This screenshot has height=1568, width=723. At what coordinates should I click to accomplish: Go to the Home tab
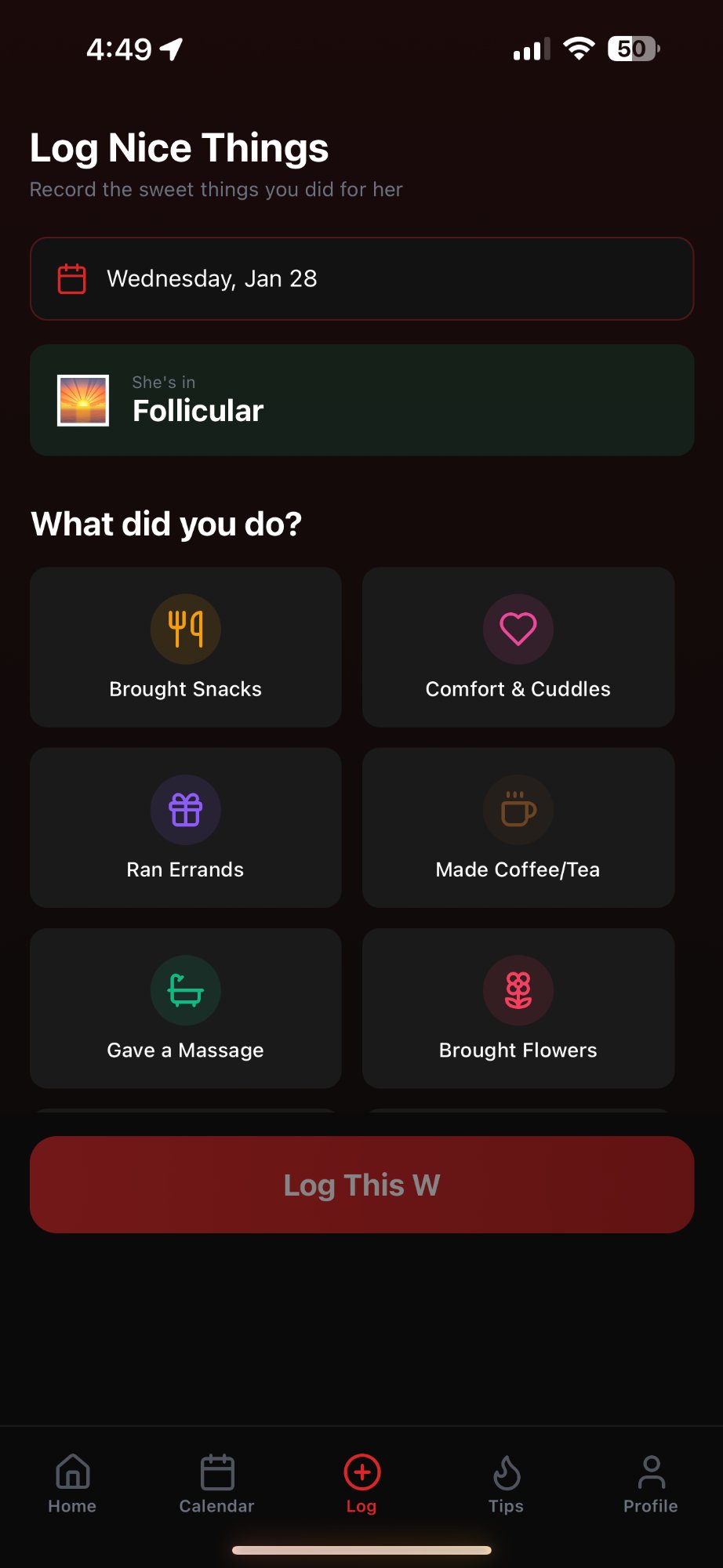point(72,1483)
